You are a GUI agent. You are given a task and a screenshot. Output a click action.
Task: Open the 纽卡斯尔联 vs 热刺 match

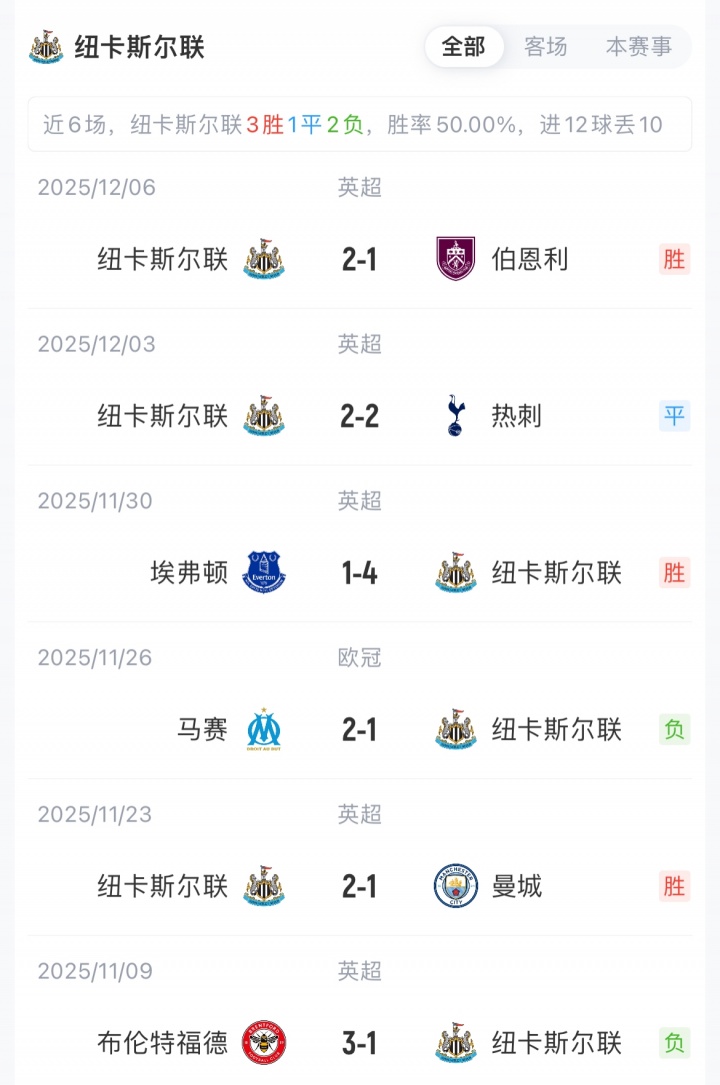[x=359, y=416]
